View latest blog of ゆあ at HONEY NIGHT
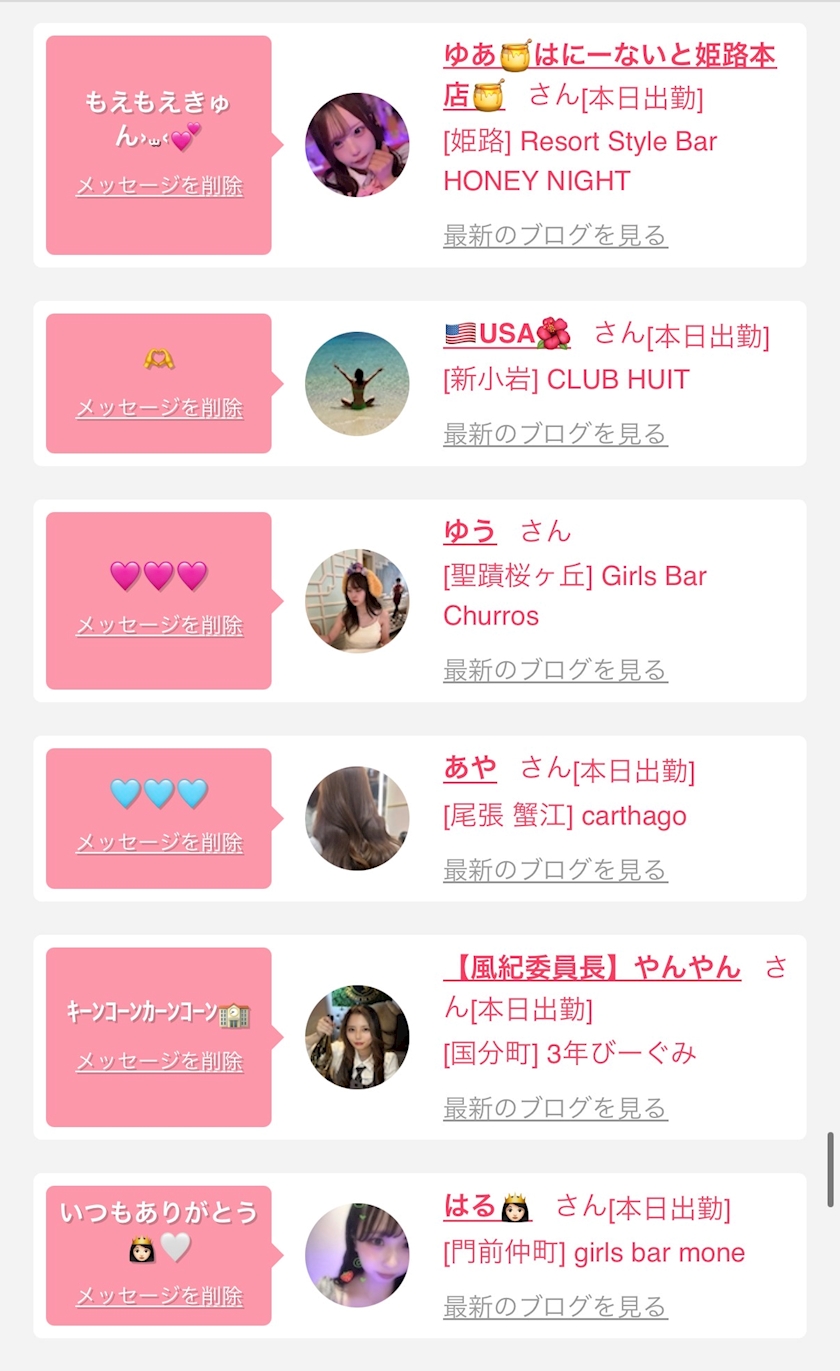840x1371 pixels. [x=555, y=236]
